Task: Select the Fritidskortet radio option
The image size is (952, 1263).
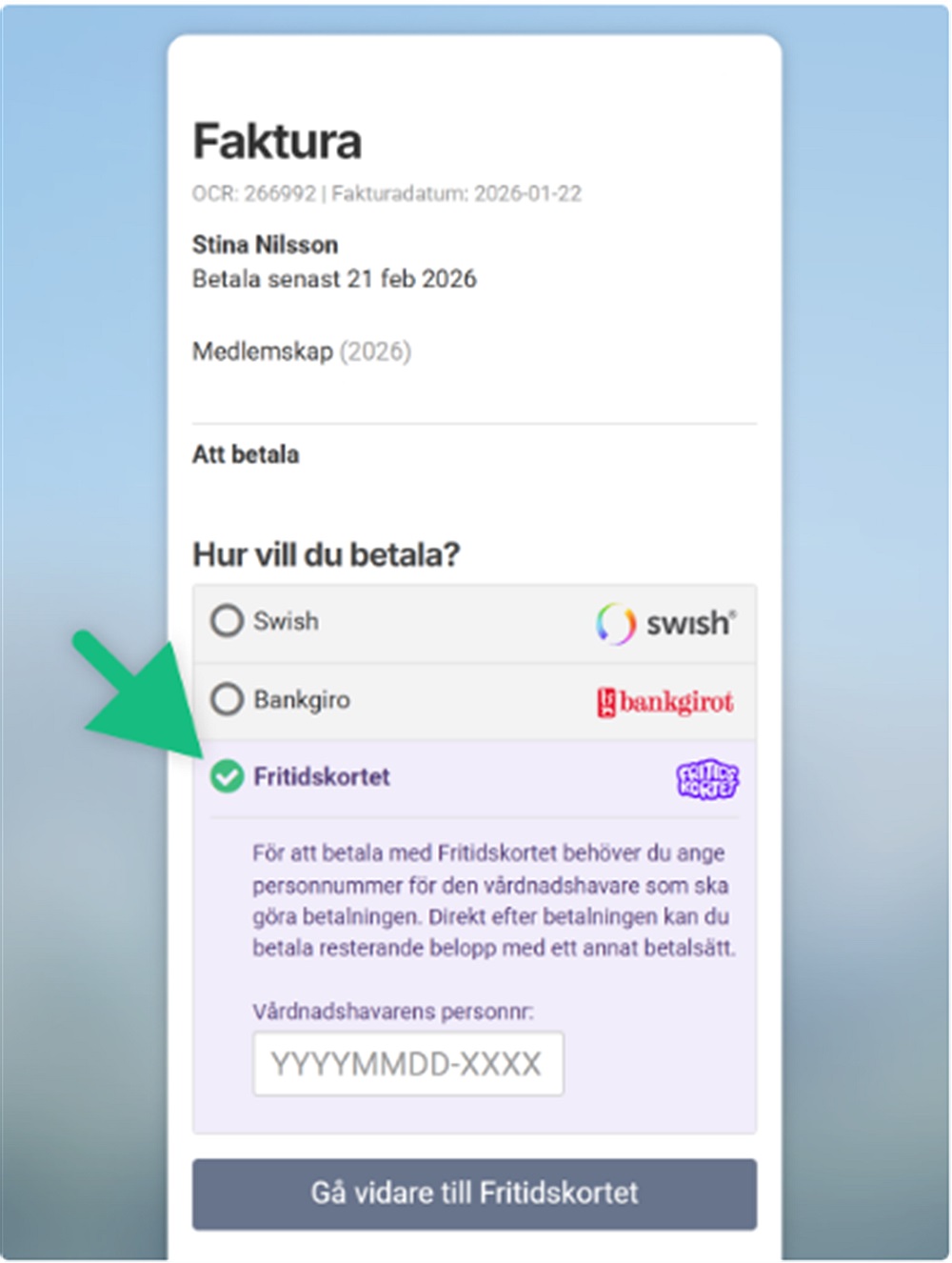Action: (x=227, y=776)
